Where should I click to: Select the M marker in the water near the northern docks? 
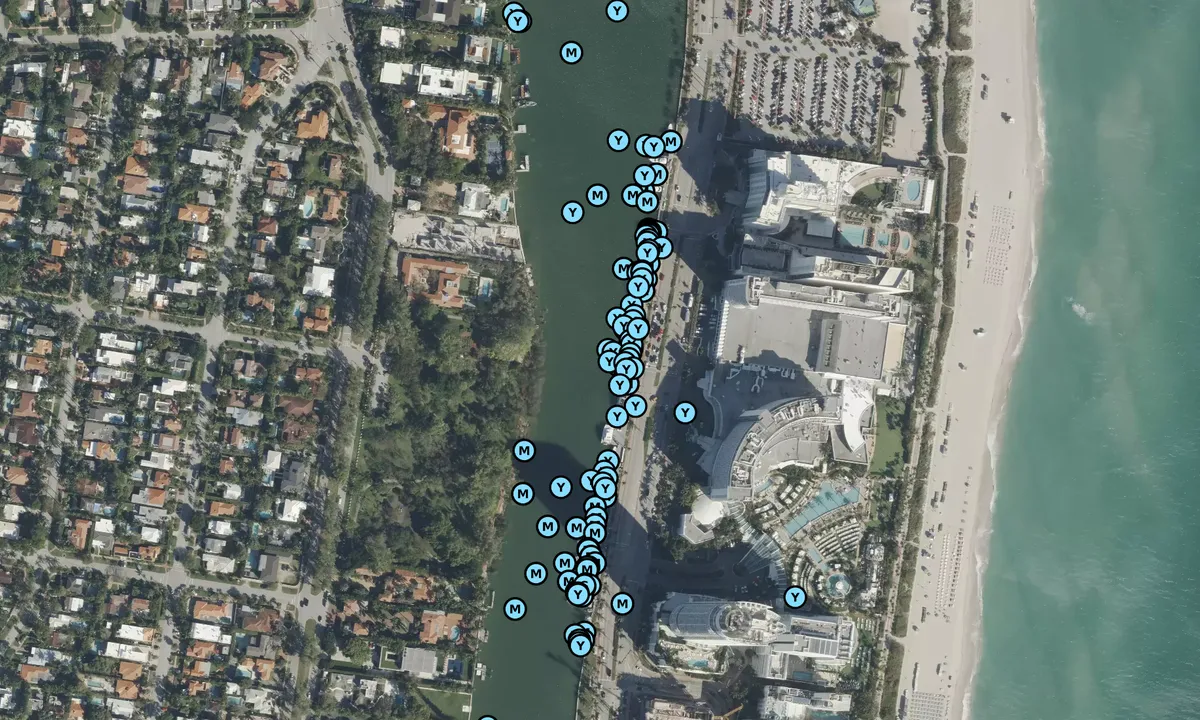tap(571, 52)
